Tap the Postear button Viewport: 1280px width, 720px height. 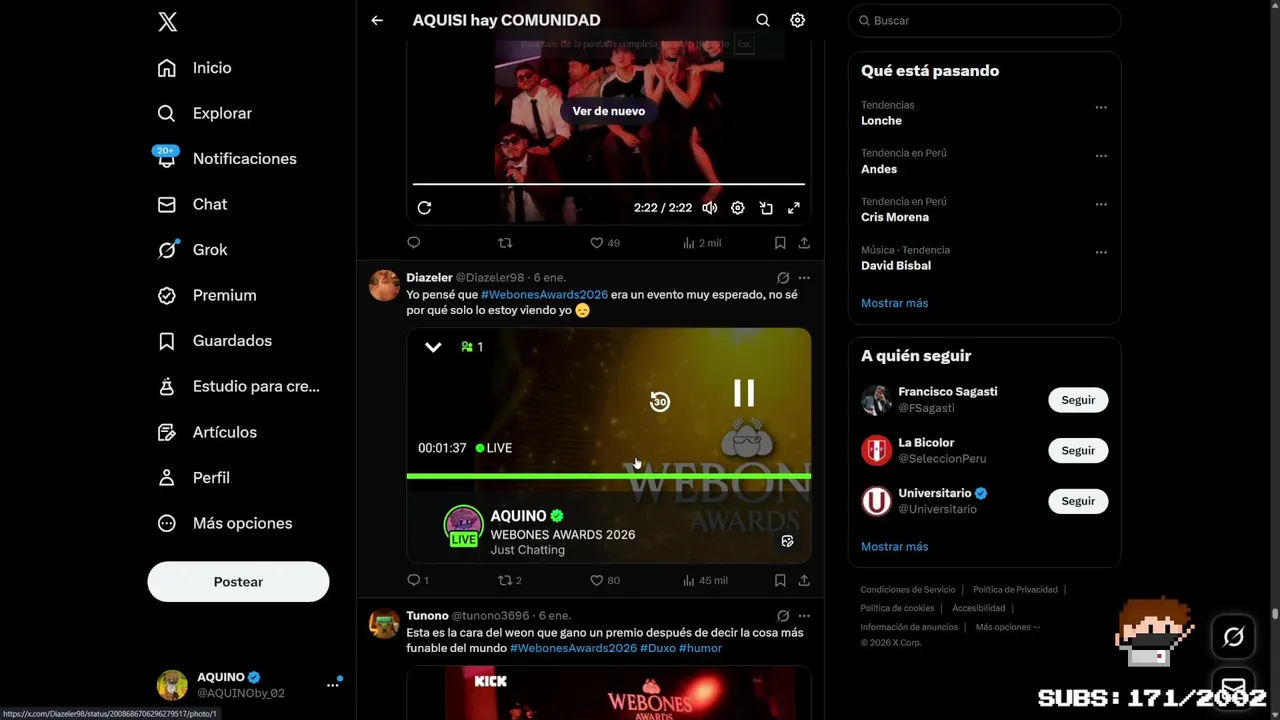pos(238,582)
